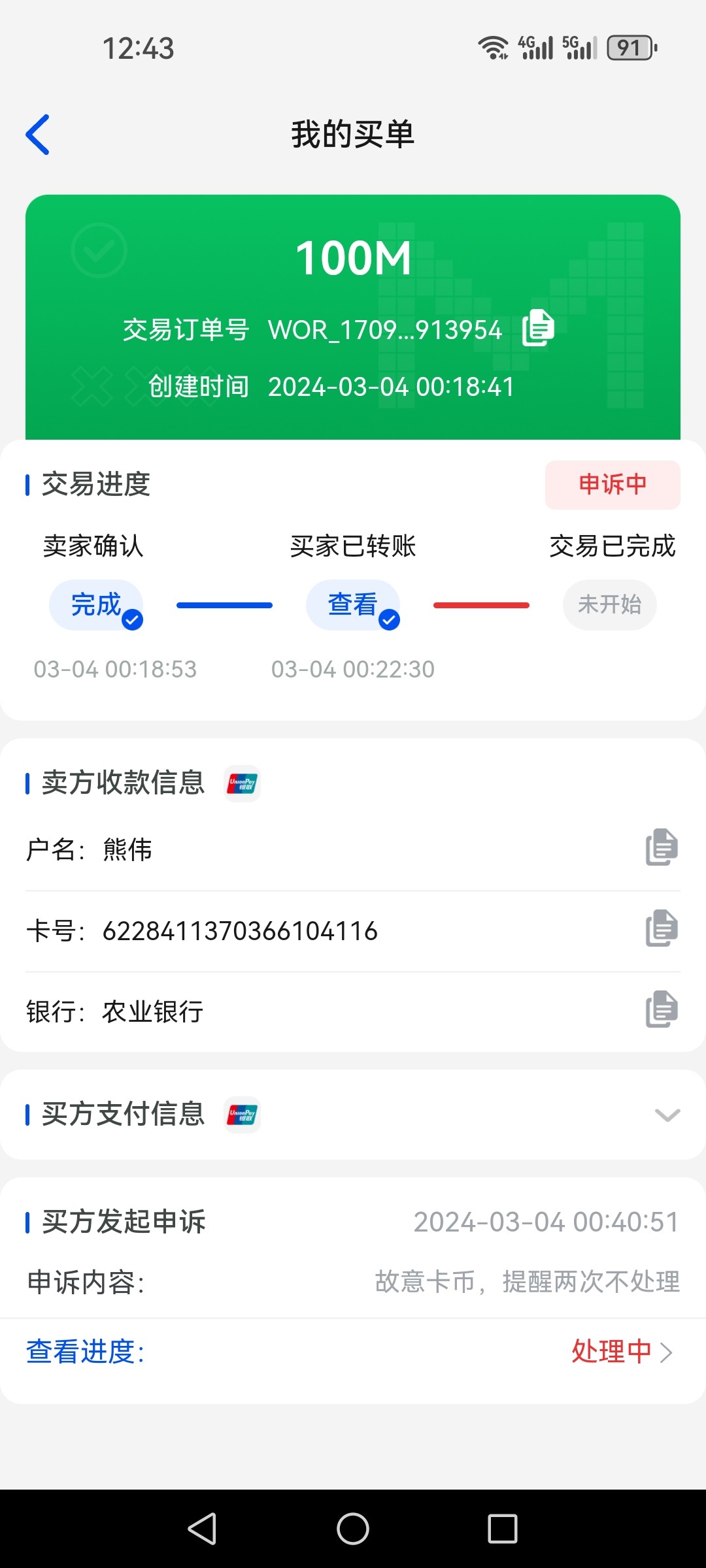This screenshot has width=706, height=1568.
Task: Switch to the 交易进度 section header
Action: coord(95,485)
